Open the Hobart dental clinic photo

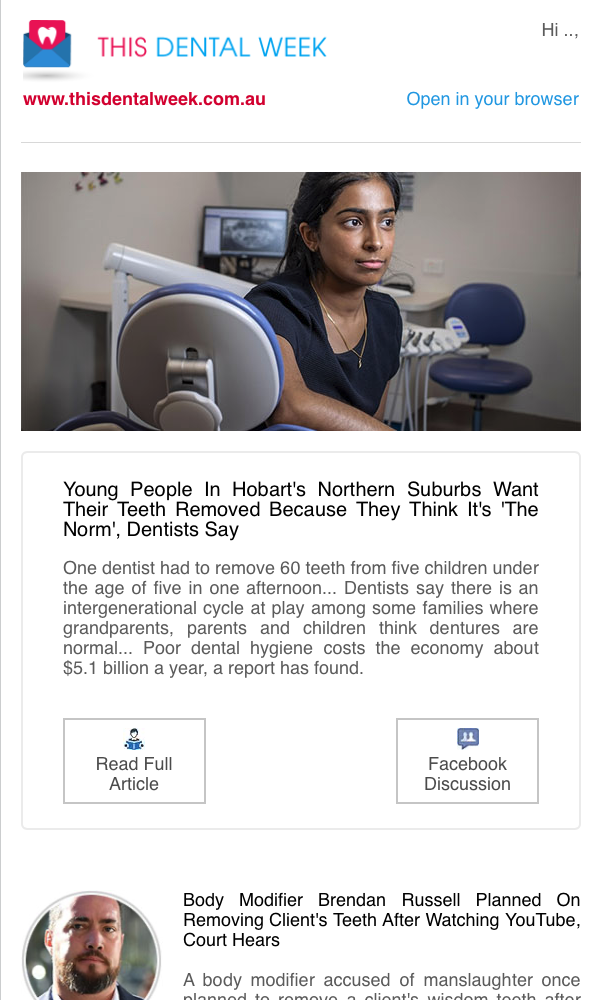301,301
